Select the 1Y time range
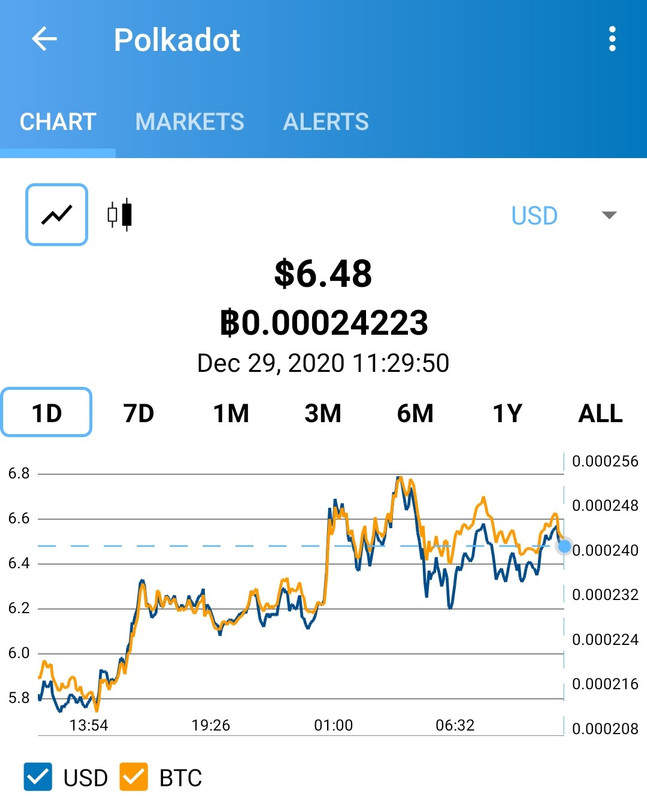647x800 pixels. [x=507, y=413]
